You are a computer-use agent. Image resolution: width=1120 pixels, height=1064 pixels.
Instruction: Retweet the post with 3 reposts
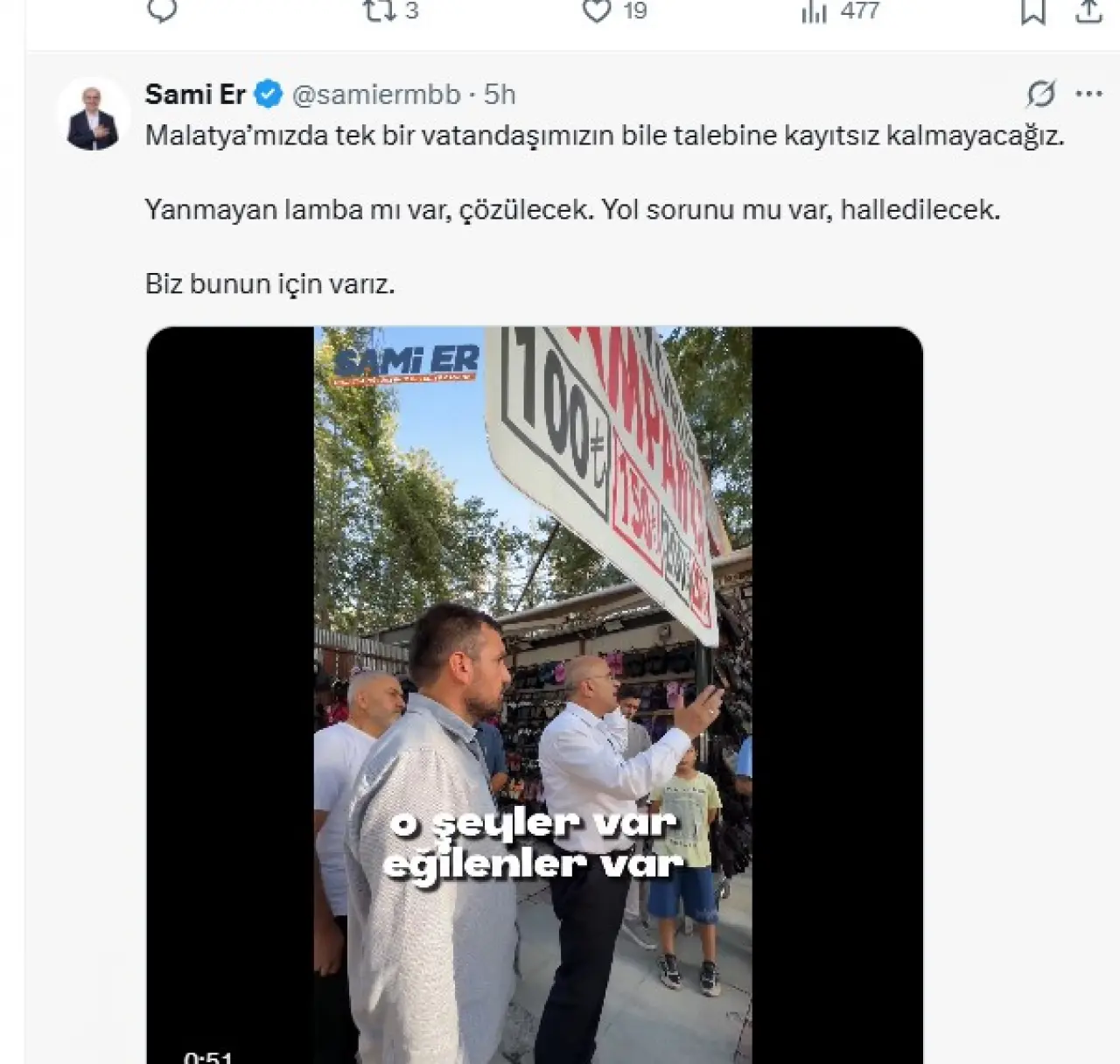tap(380, 10)
